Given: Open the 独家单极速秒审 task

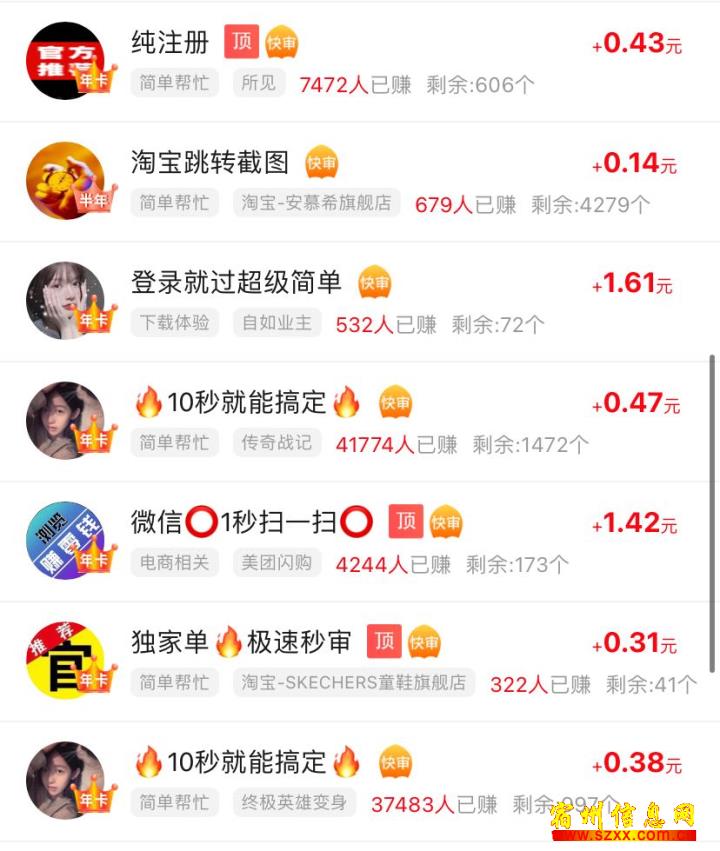Looking at the screenshot, I should pos(241,642).
